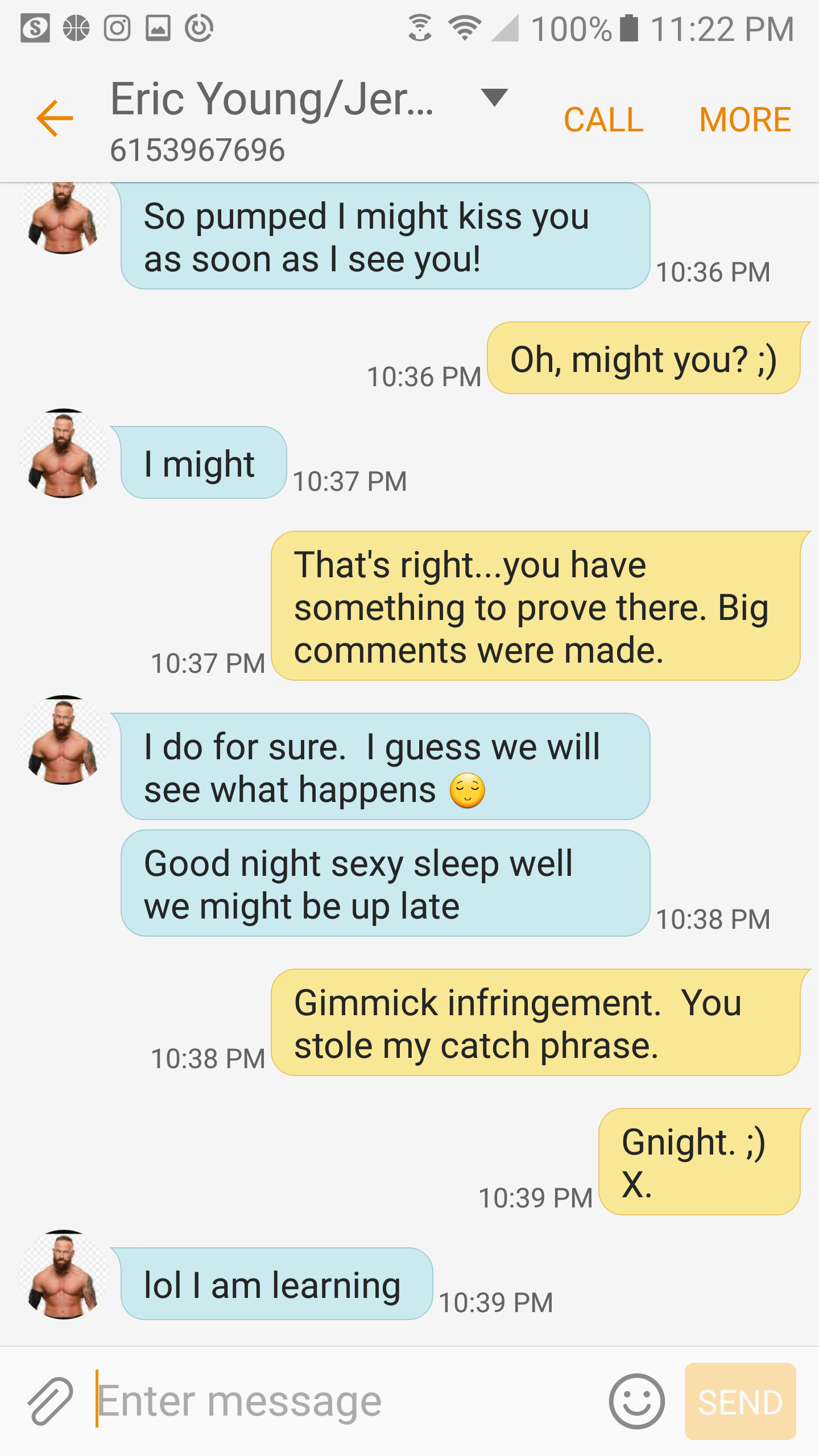This screenshot has width=819, height=1456.
Task: Call this contact
Action: pyautogui.click(x=603, y=120)
